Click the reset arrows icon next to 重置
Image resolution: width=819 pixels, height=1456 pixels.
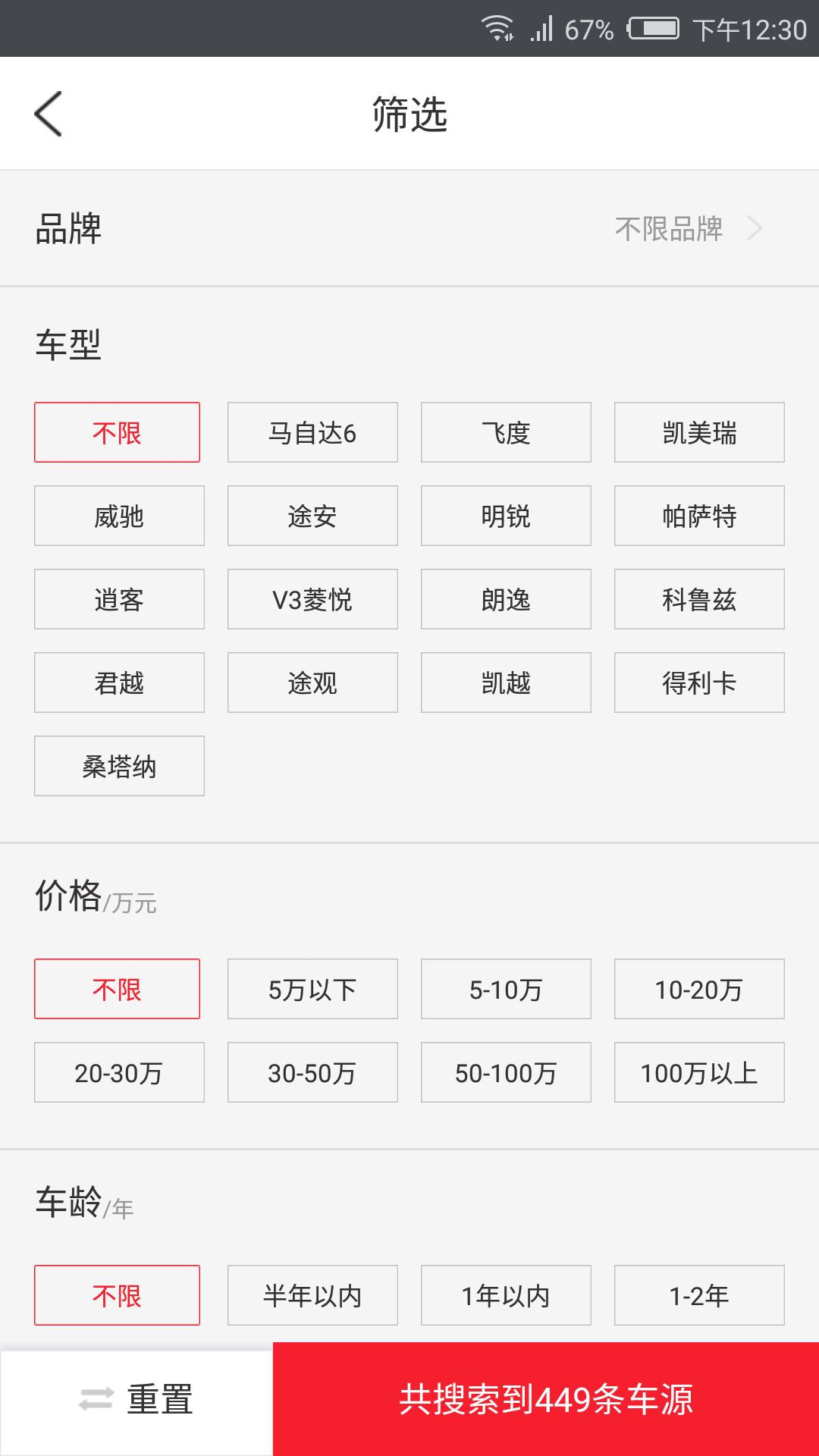point(93,1400)
